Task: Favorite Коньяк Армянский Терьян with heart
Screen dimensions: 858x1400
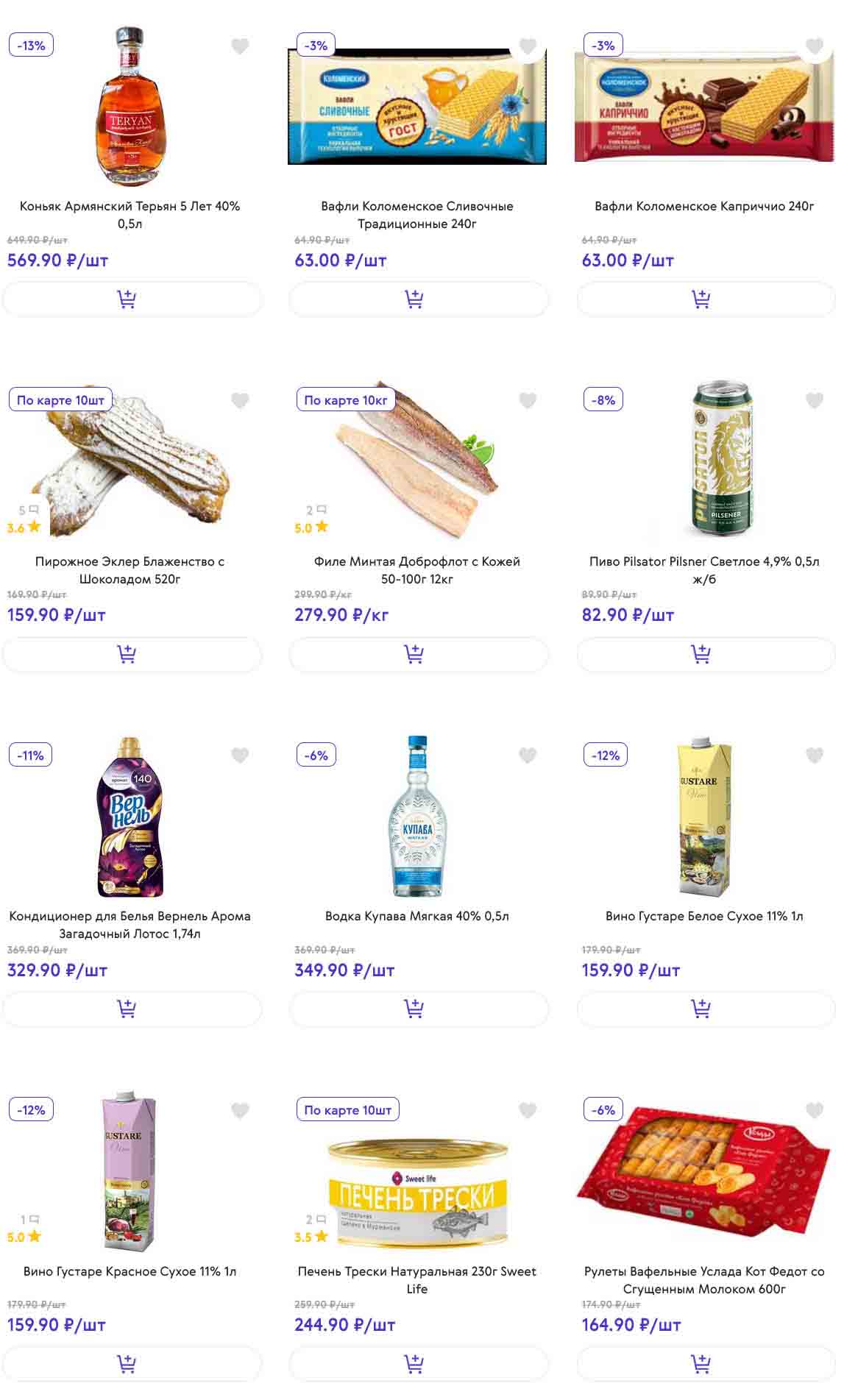Action: pos(240,46)
